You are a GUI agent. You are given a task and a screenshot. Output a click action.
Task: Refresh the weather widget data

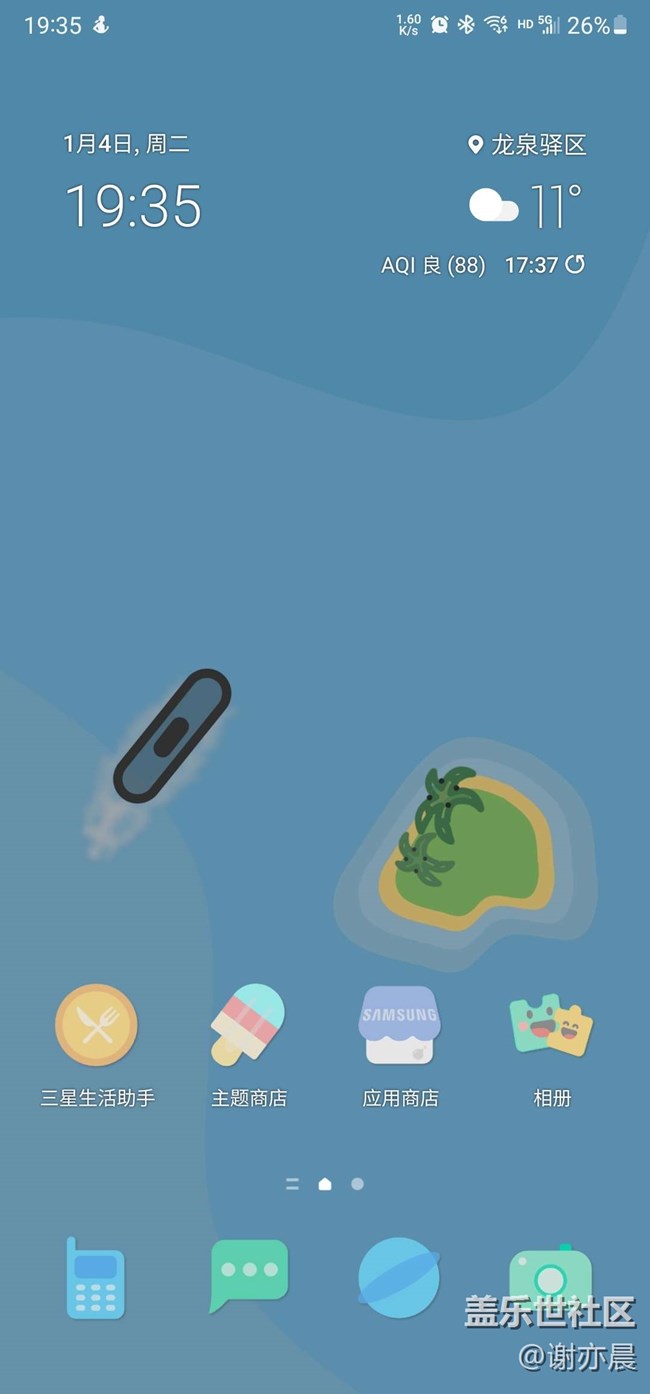click(575, 265)
